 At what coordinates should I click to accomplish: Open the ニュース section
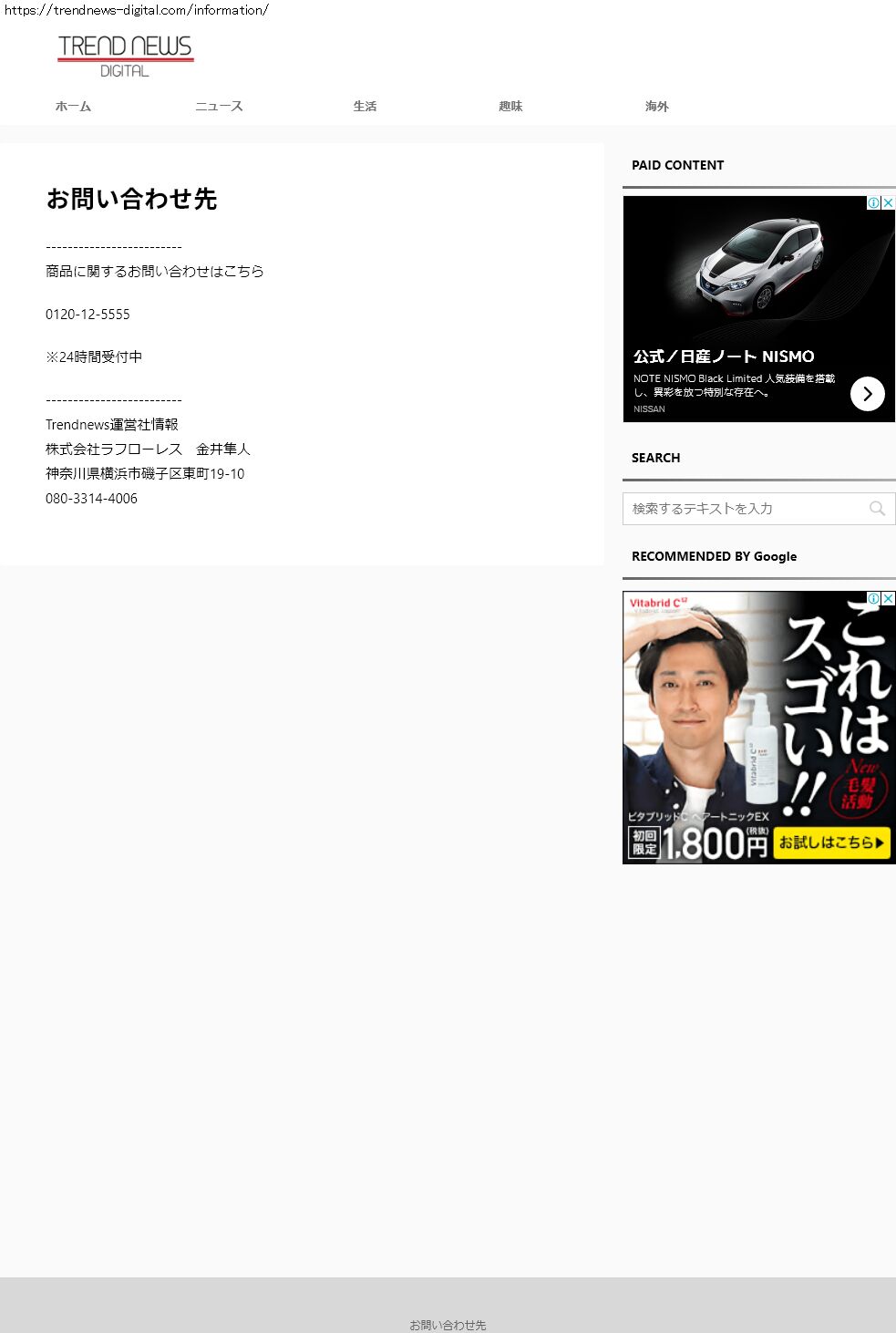click(x=219, y=107)
